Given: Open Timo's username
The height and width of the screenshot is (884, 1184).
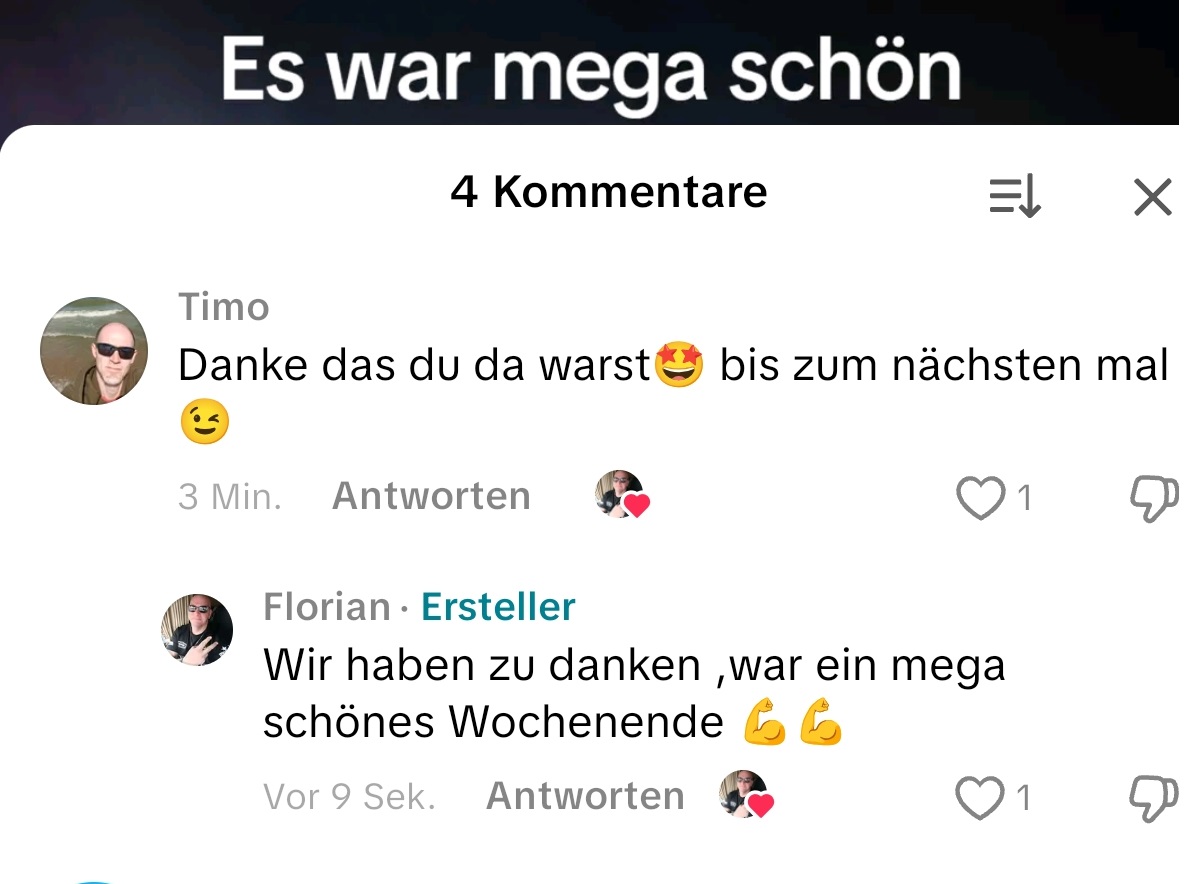Looking at the screenshot, I should (224, 307).
